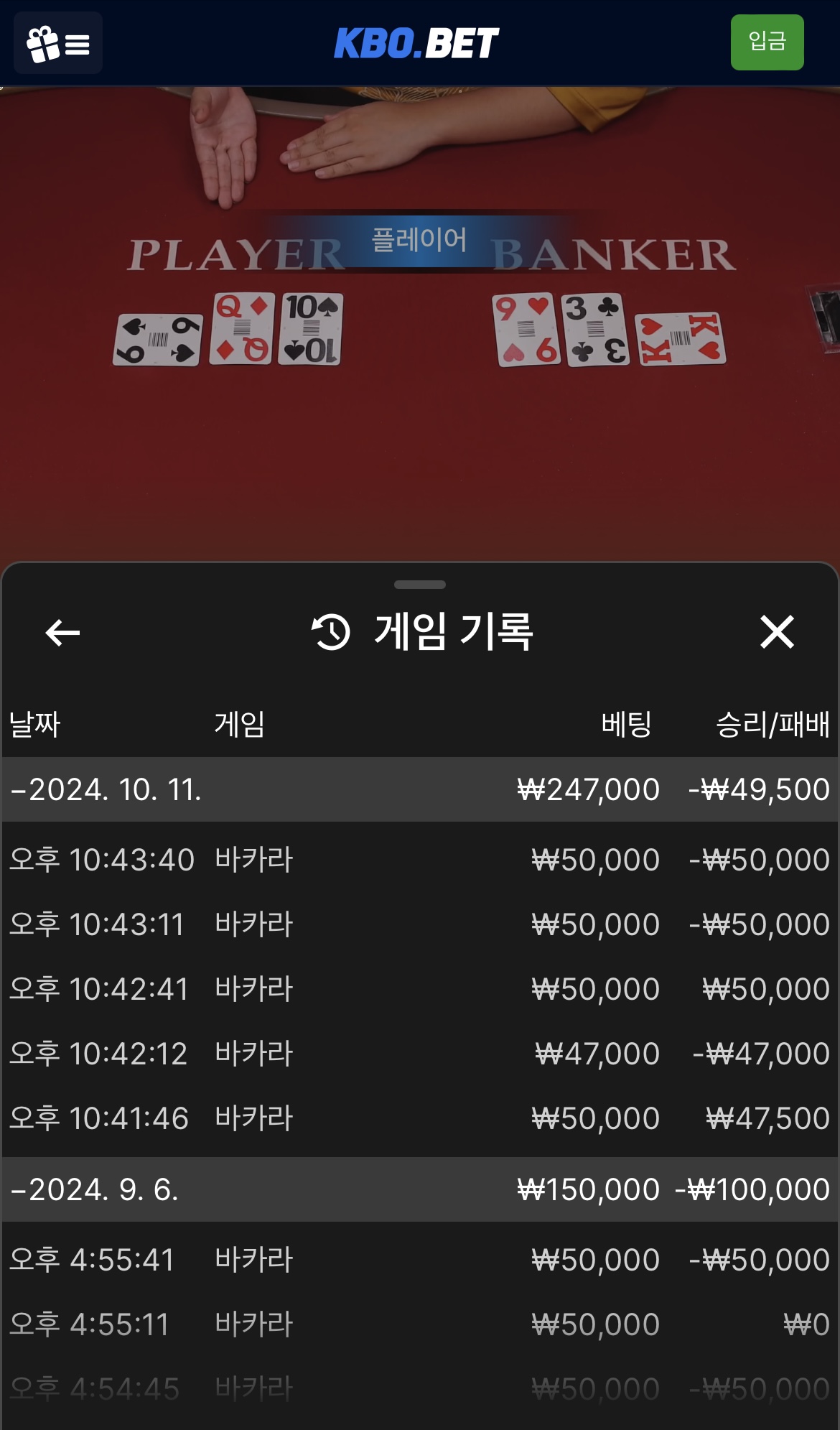This screenshot has width=840, height=1430.
Task: Open the gift menu button
Action: coord(57,43)
